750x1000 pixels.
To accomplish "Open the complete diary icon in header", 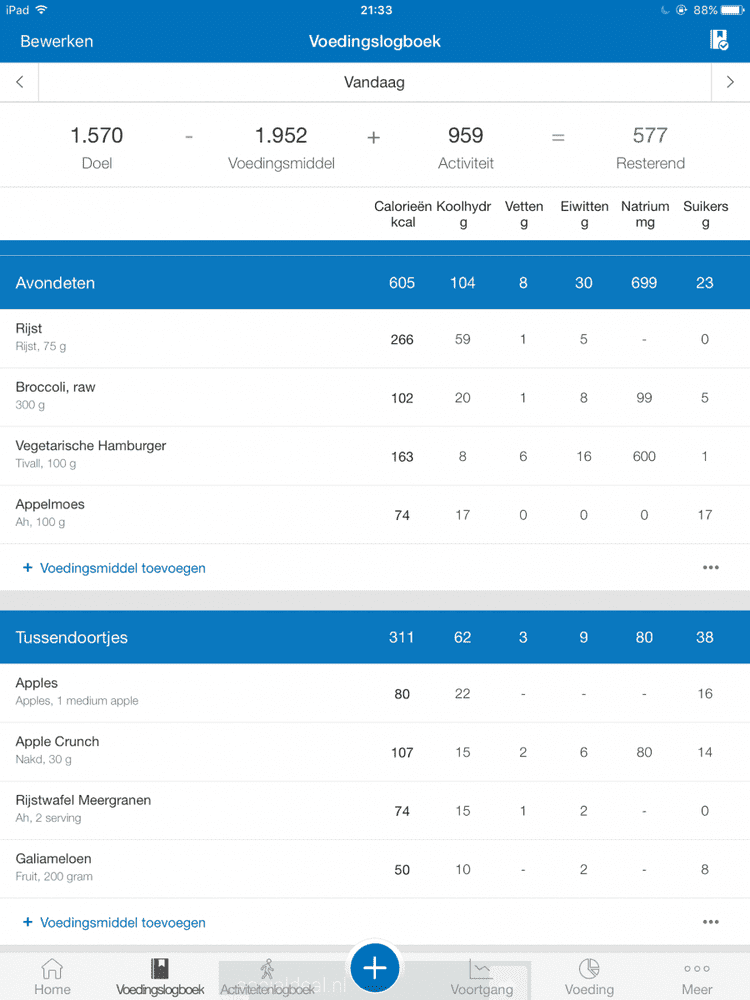I will [x=718, y=40].
